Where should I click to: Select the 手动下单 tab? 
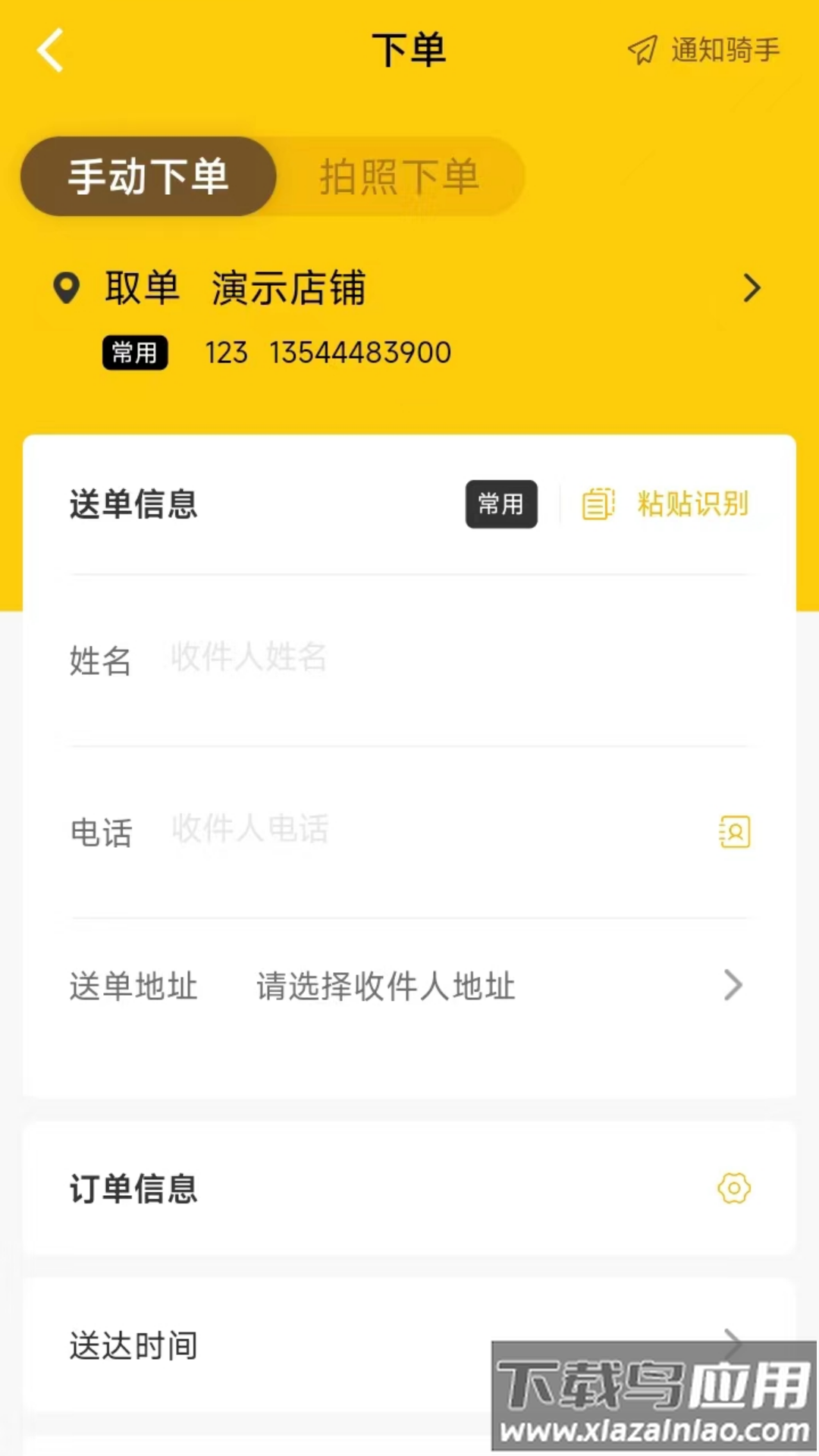point(148,176)
